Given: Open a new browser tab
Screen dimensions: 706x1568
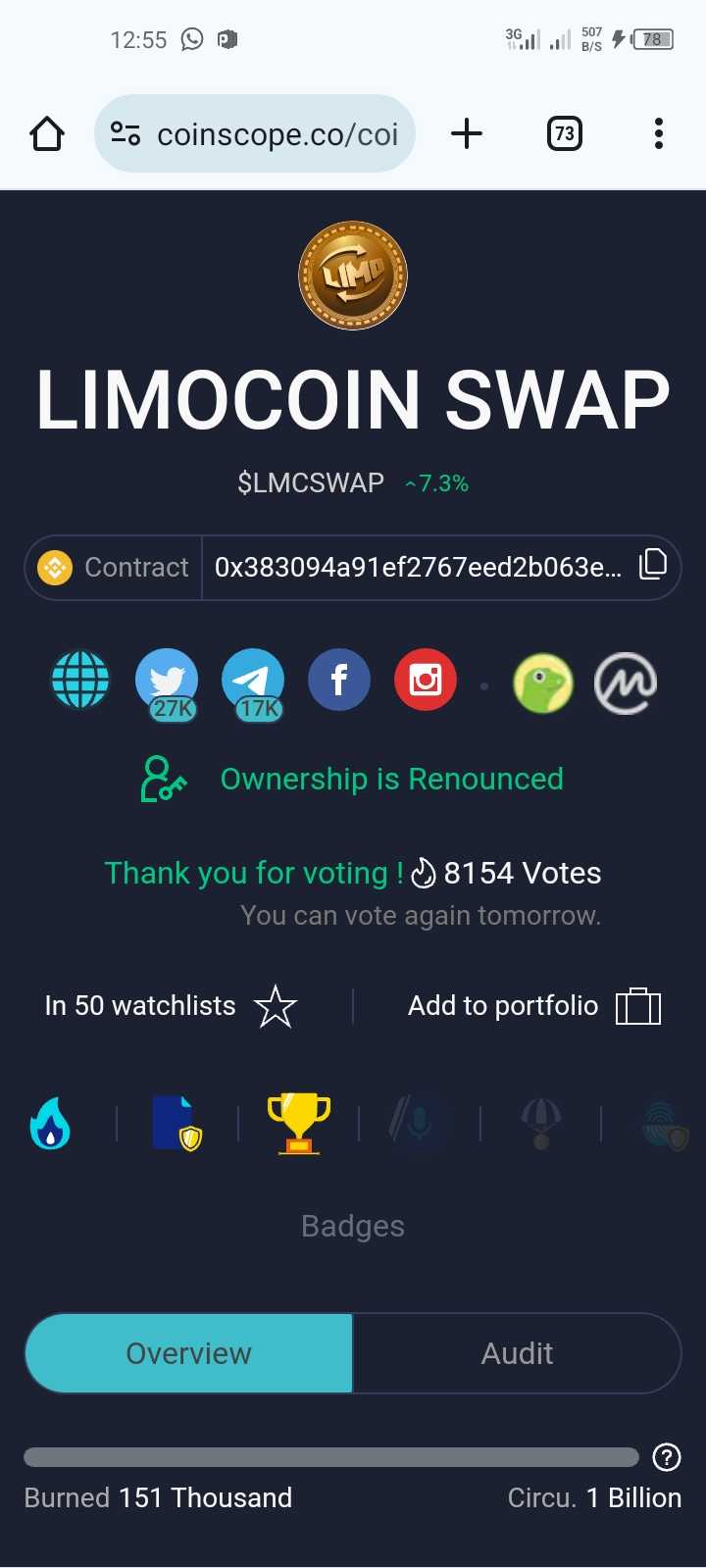Looking at the screenshot, I should coord(467,133).
